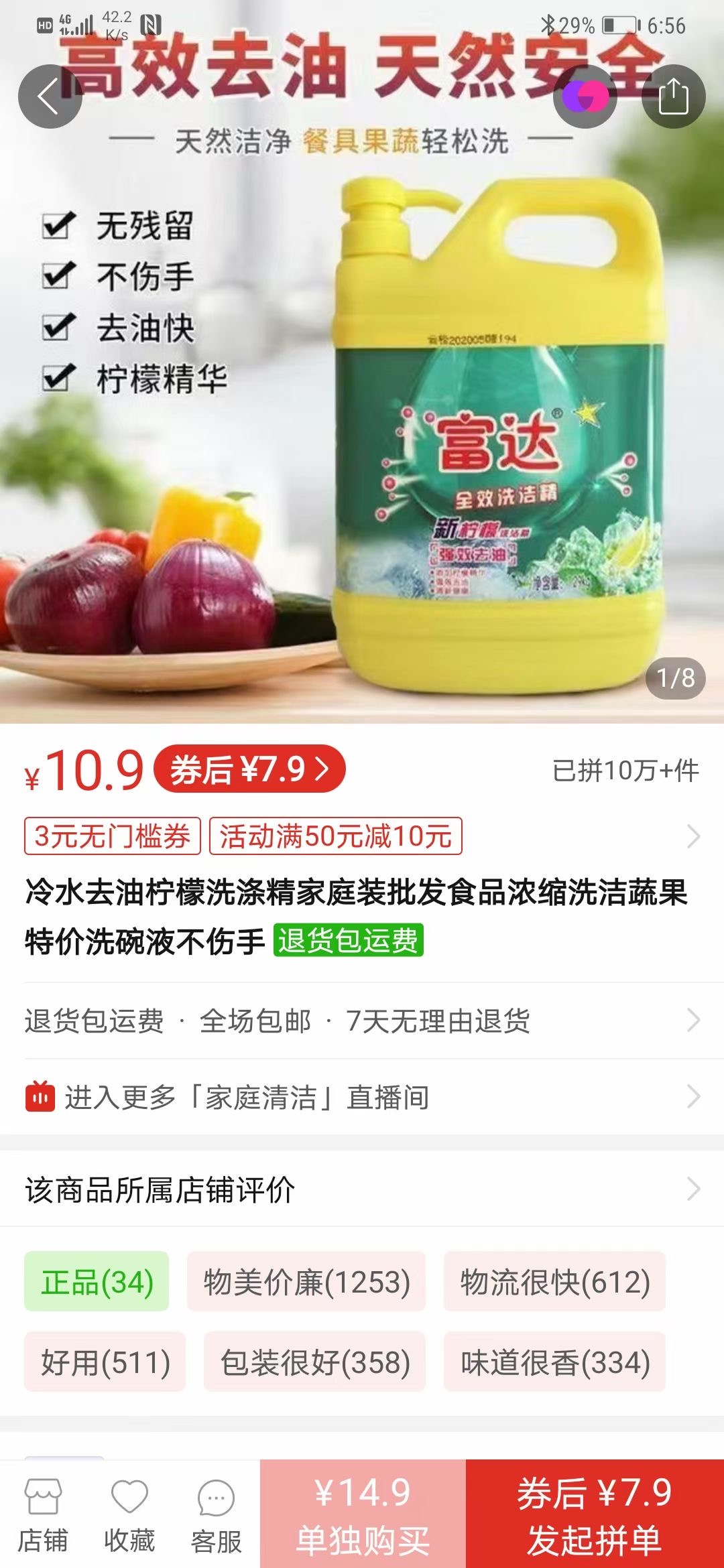This screenshot has height=1568, width=724.
Task: Enter more 家庭清洁 live rooms
Action: (x=362, y=1097)
